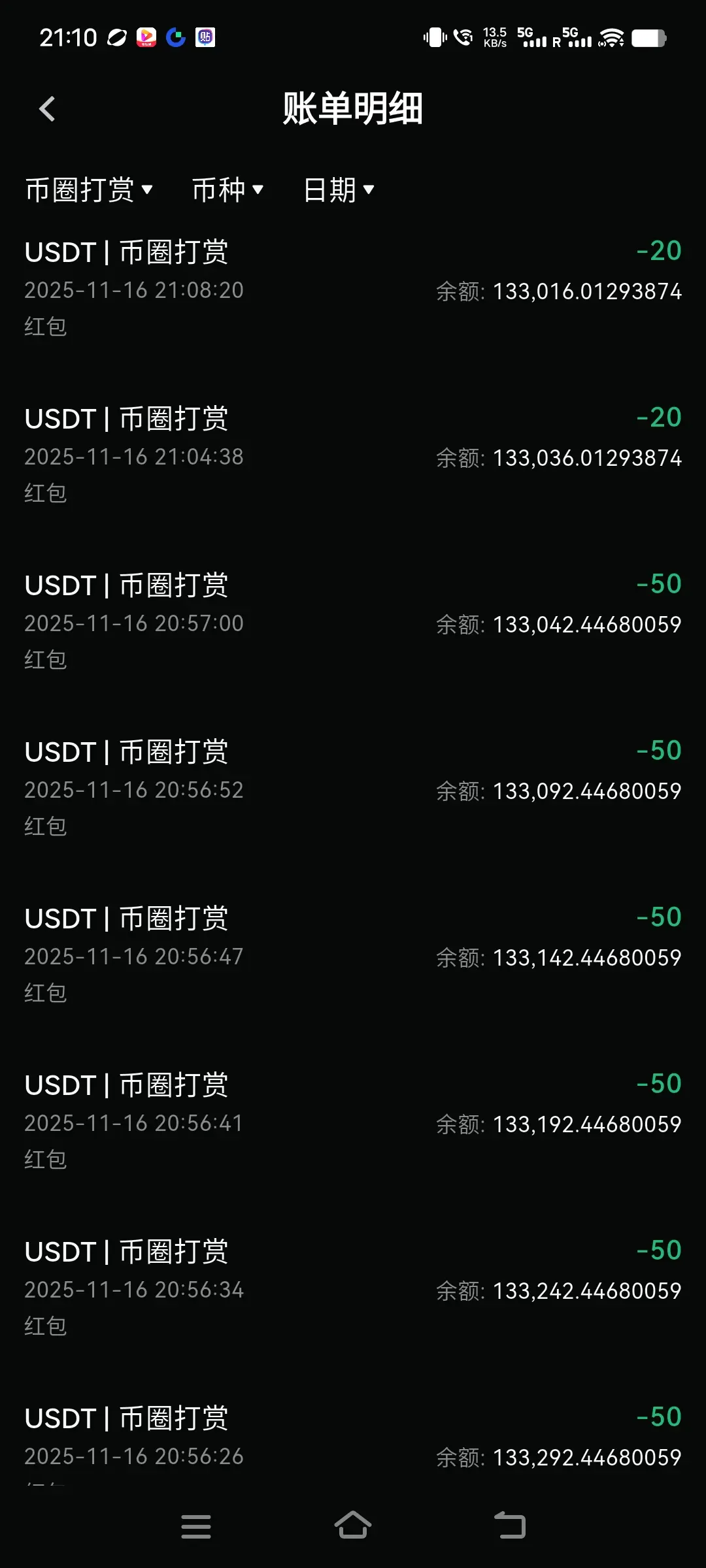The height and width of the screenshot is (1568, 706).
Task: Go back from the 账单明细 page
Action: pos(47,109)
